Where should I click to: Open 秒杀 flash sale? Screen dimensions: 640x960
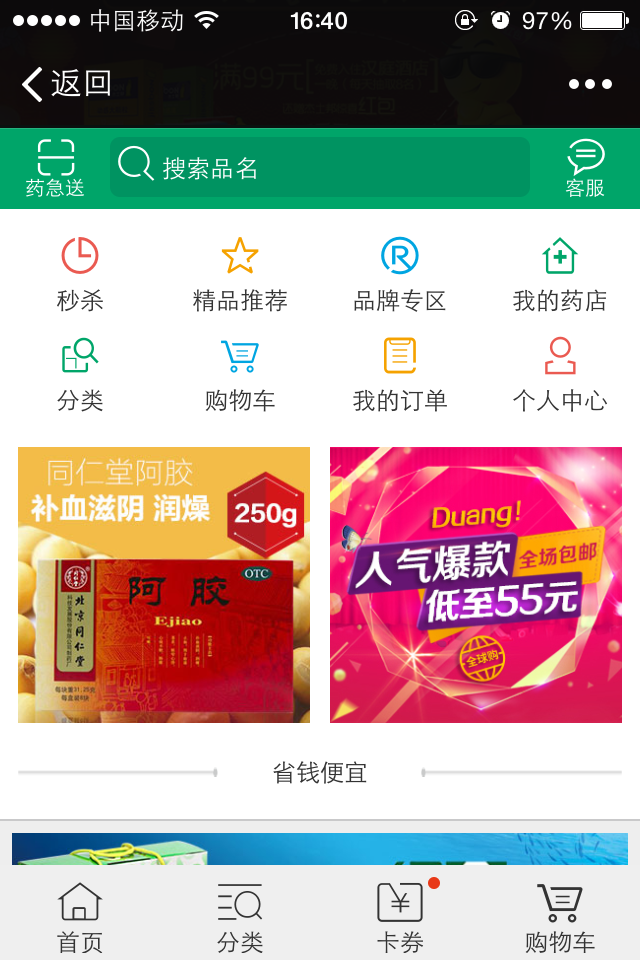80,274
